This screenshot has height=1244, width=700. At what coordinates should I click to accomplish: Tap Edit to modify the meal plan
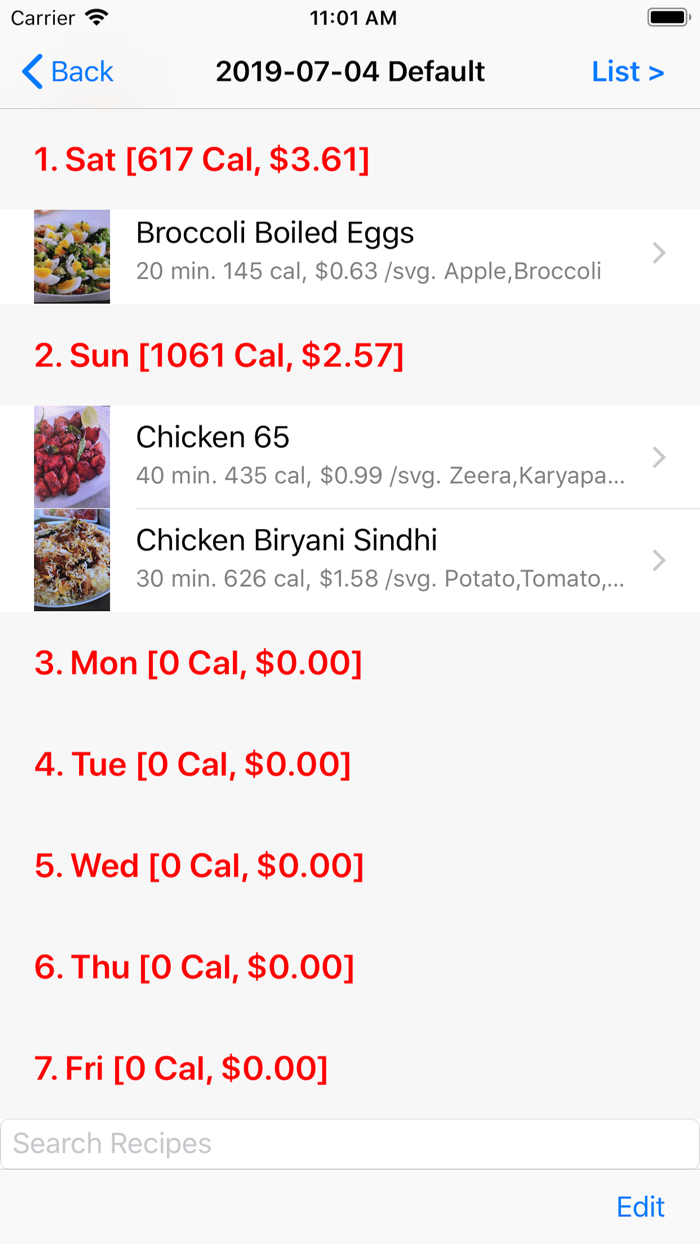pos(640,1207)
